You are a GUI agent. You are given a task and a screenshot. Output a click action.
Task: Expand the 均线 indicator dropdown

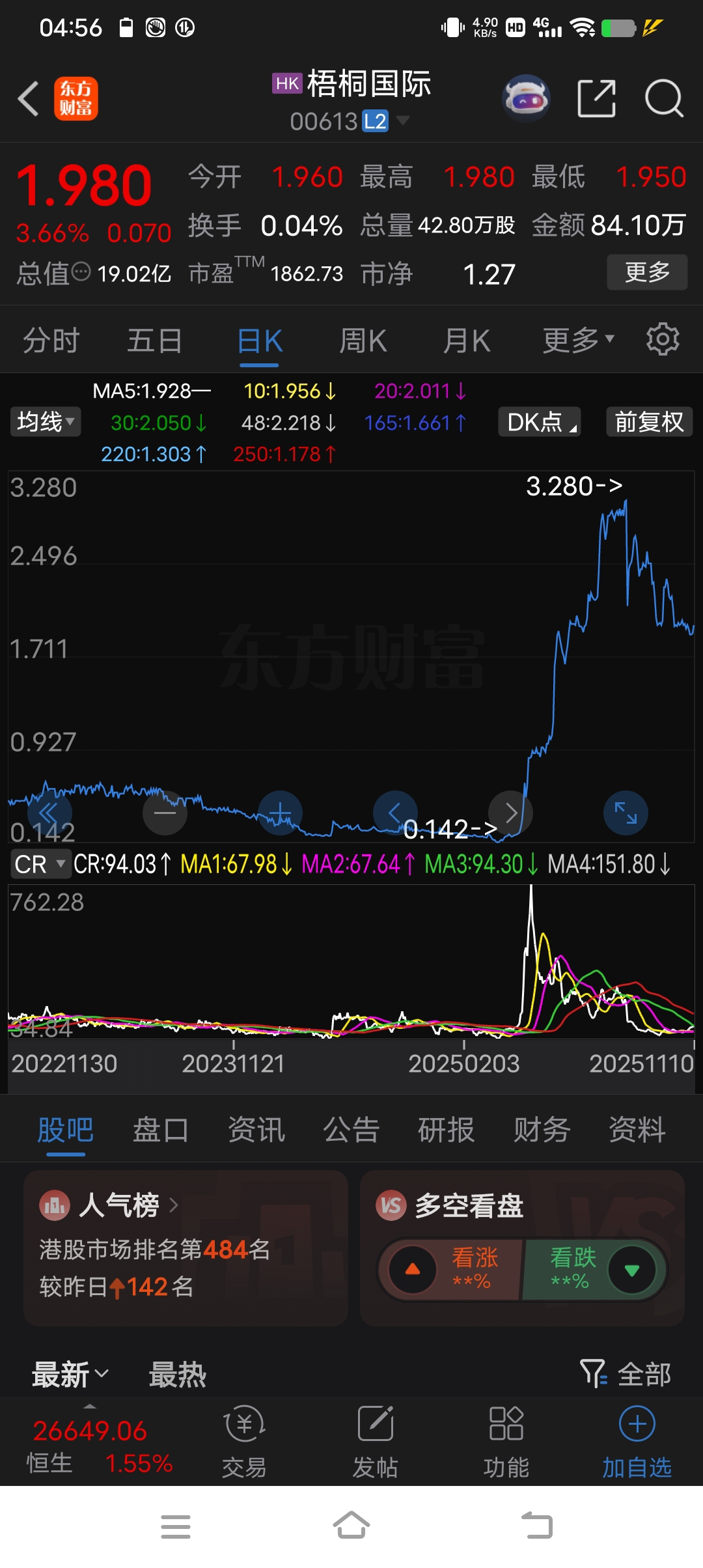(45, 422)
